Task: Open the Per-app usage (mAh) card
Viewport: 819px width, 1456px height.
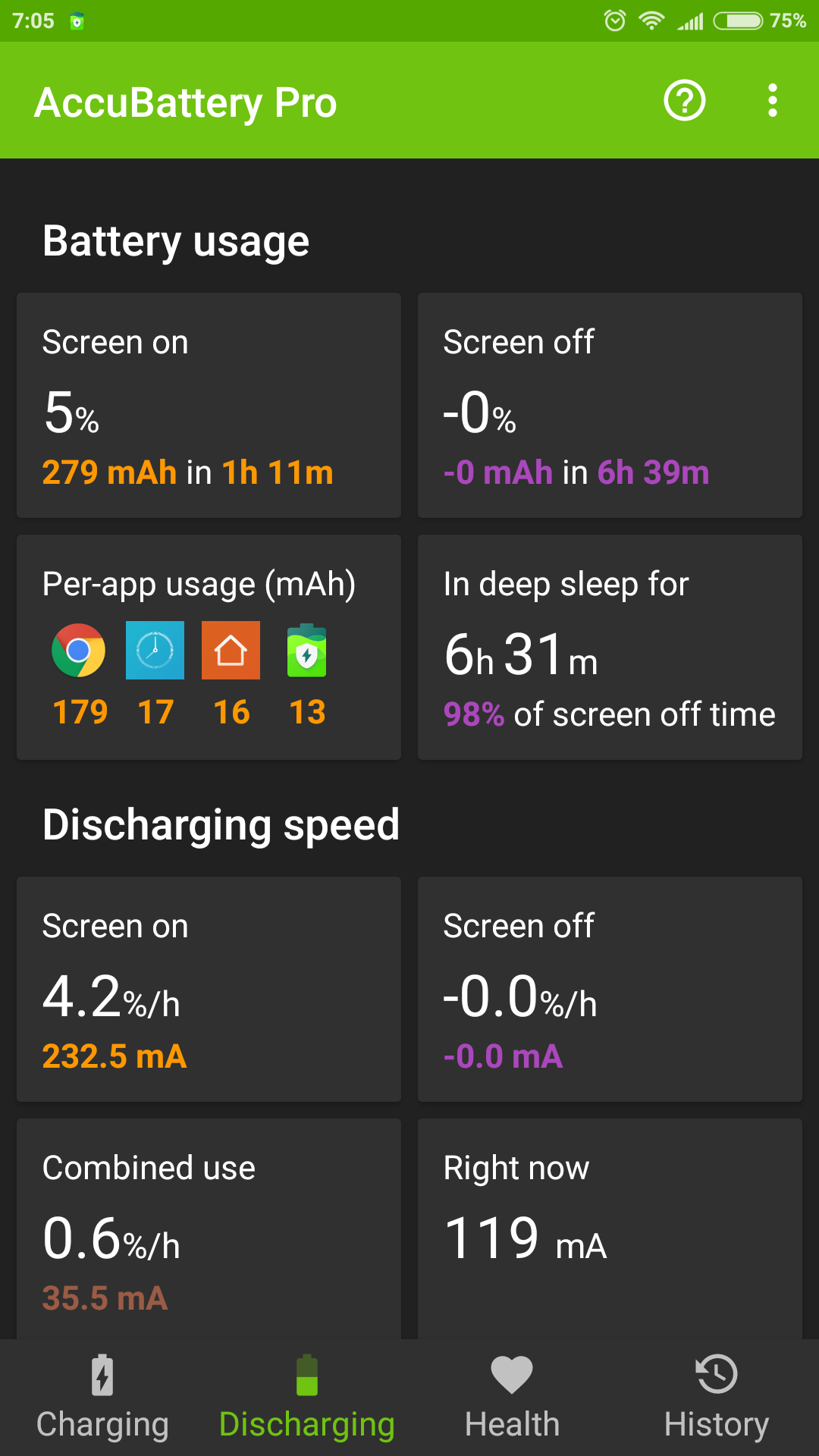Action: (209, 647)
